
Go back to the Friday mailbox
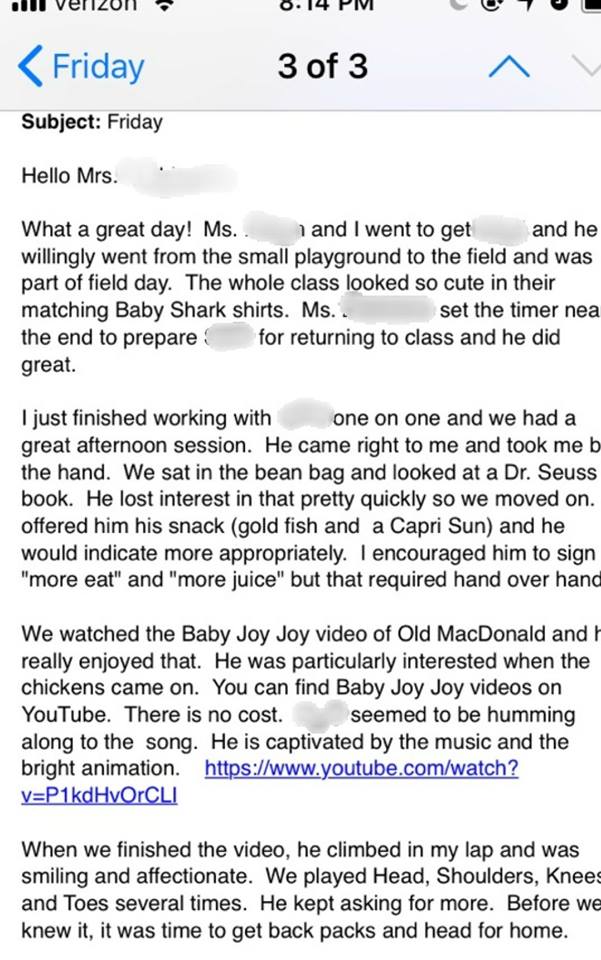pos(82,67)
